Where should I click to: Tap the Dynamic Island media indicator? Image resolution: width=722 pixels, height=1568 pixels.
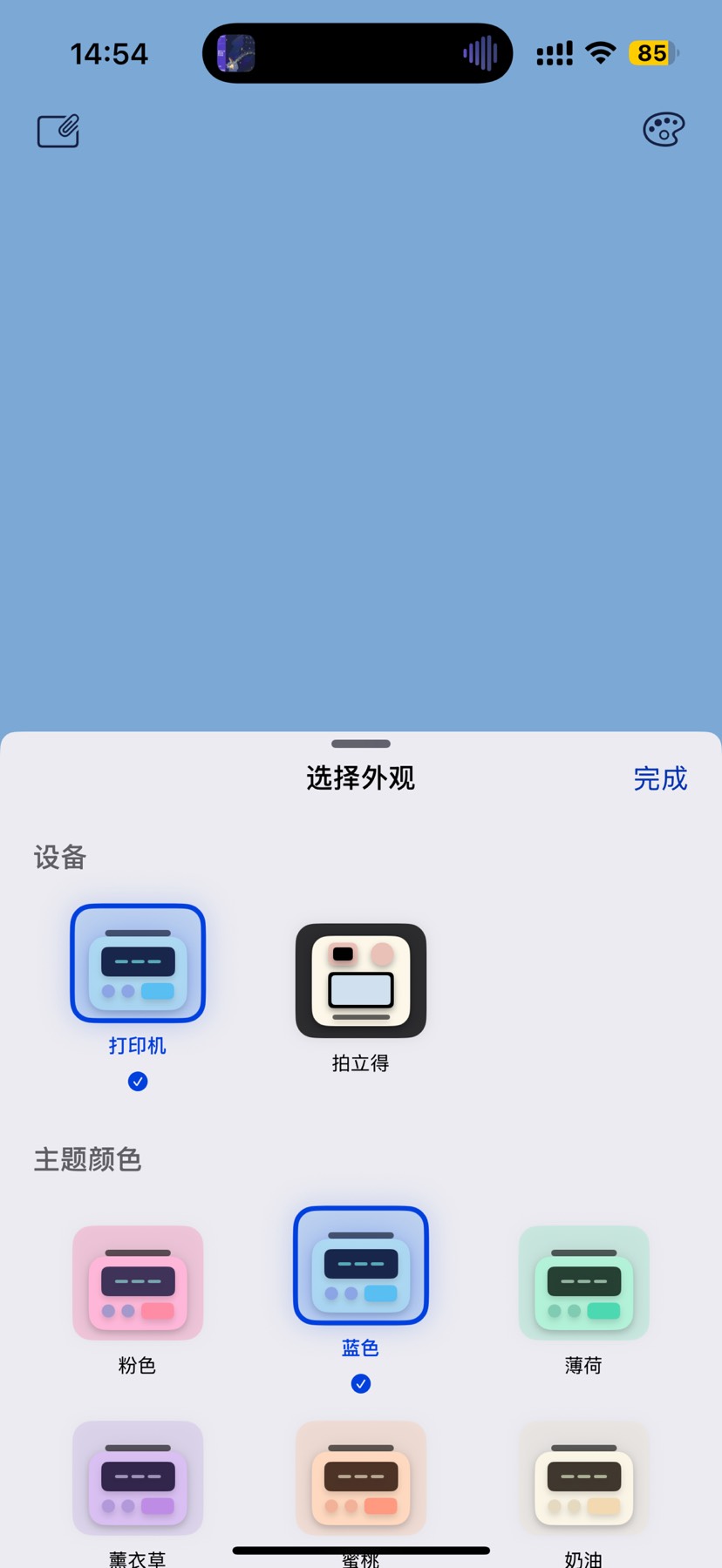(x=357, y=53)
